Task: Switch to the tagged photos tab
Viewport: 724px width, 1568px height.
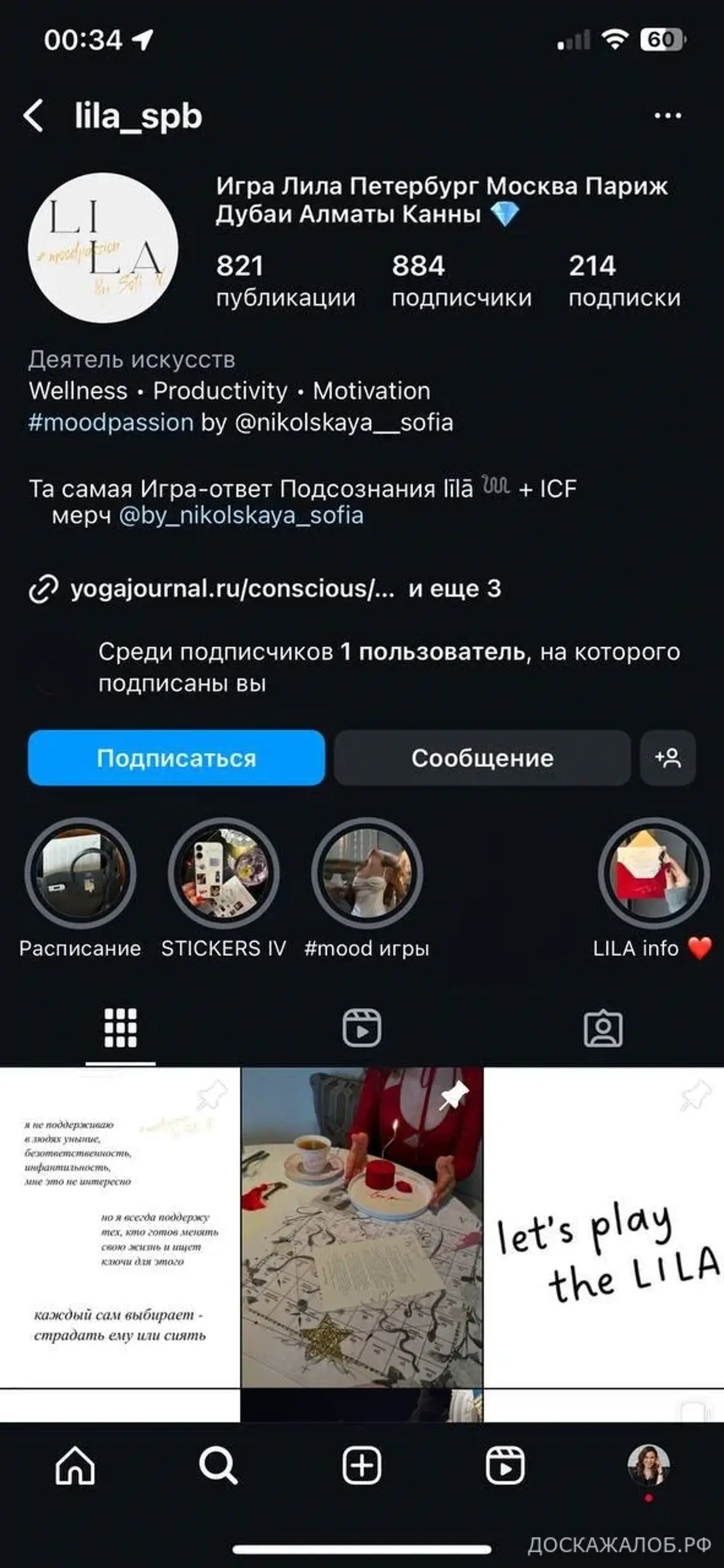Action: click(603, 1028)
